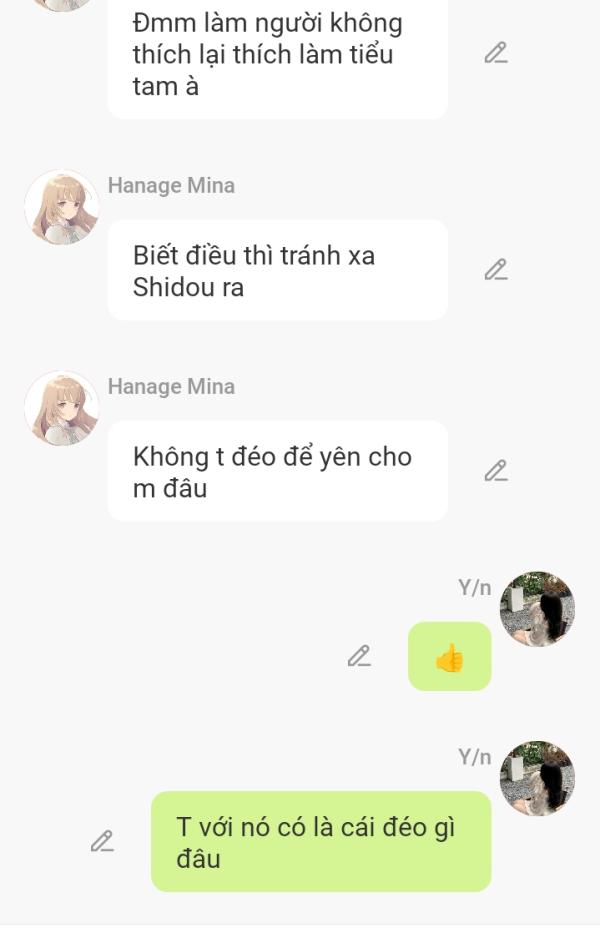Tap Hanage Mina's avatar next to "Không t đéo"
600x933 pixels.
(62, 408)
